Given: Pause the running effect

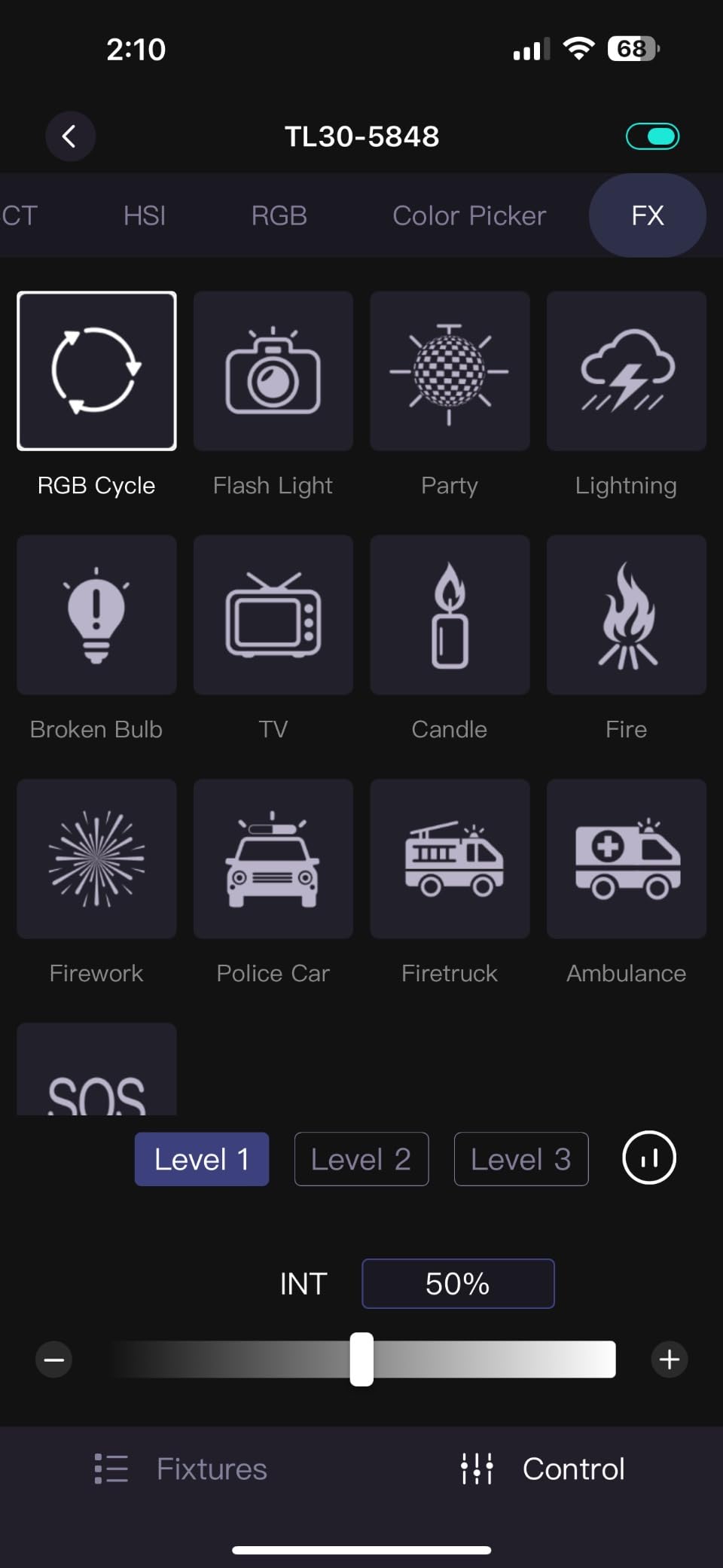Looking at the screenshot, I should coord(649,1158).
